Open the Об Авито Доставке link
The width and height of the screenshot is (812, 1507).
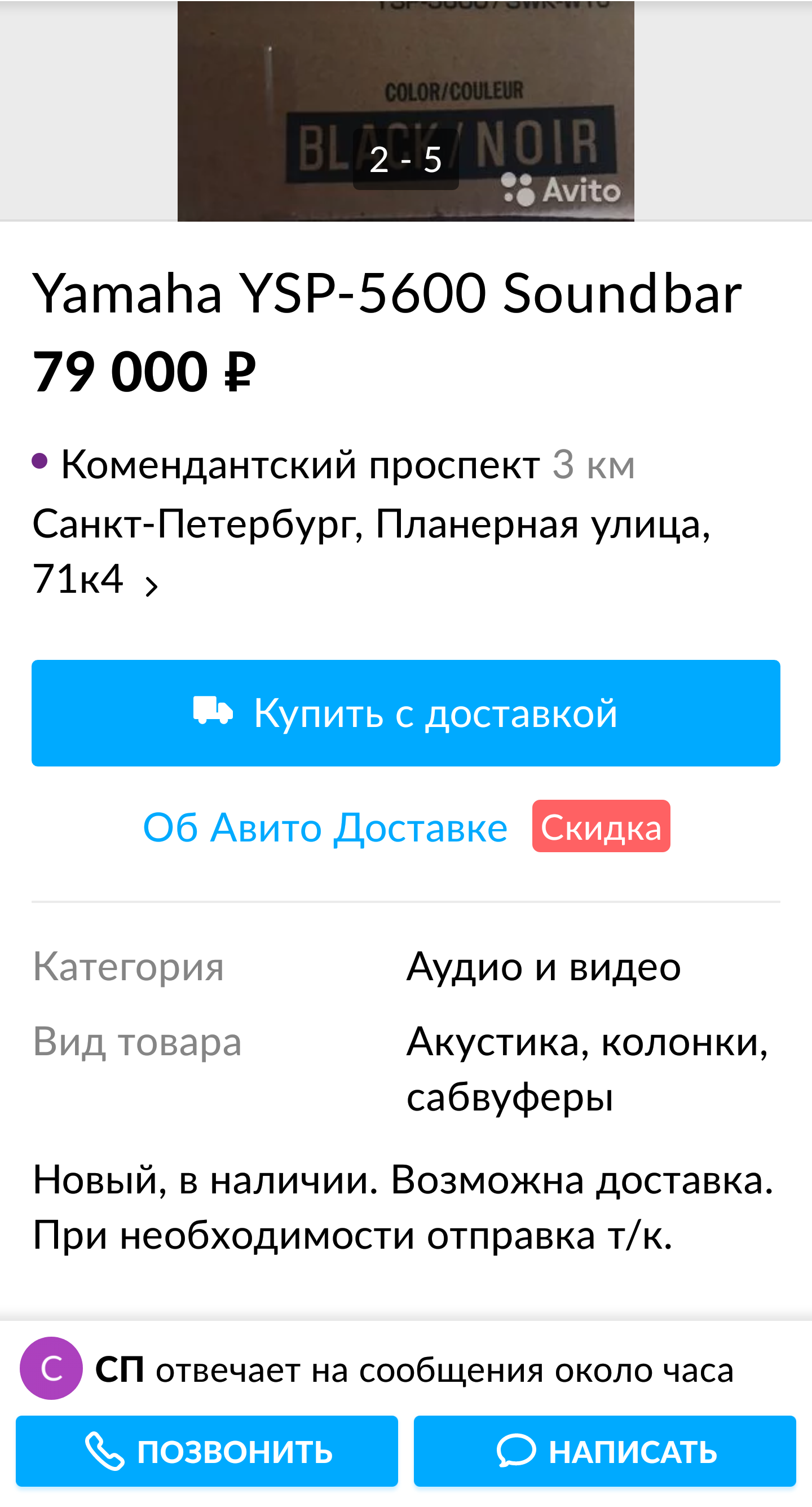[x=325, y=827]
